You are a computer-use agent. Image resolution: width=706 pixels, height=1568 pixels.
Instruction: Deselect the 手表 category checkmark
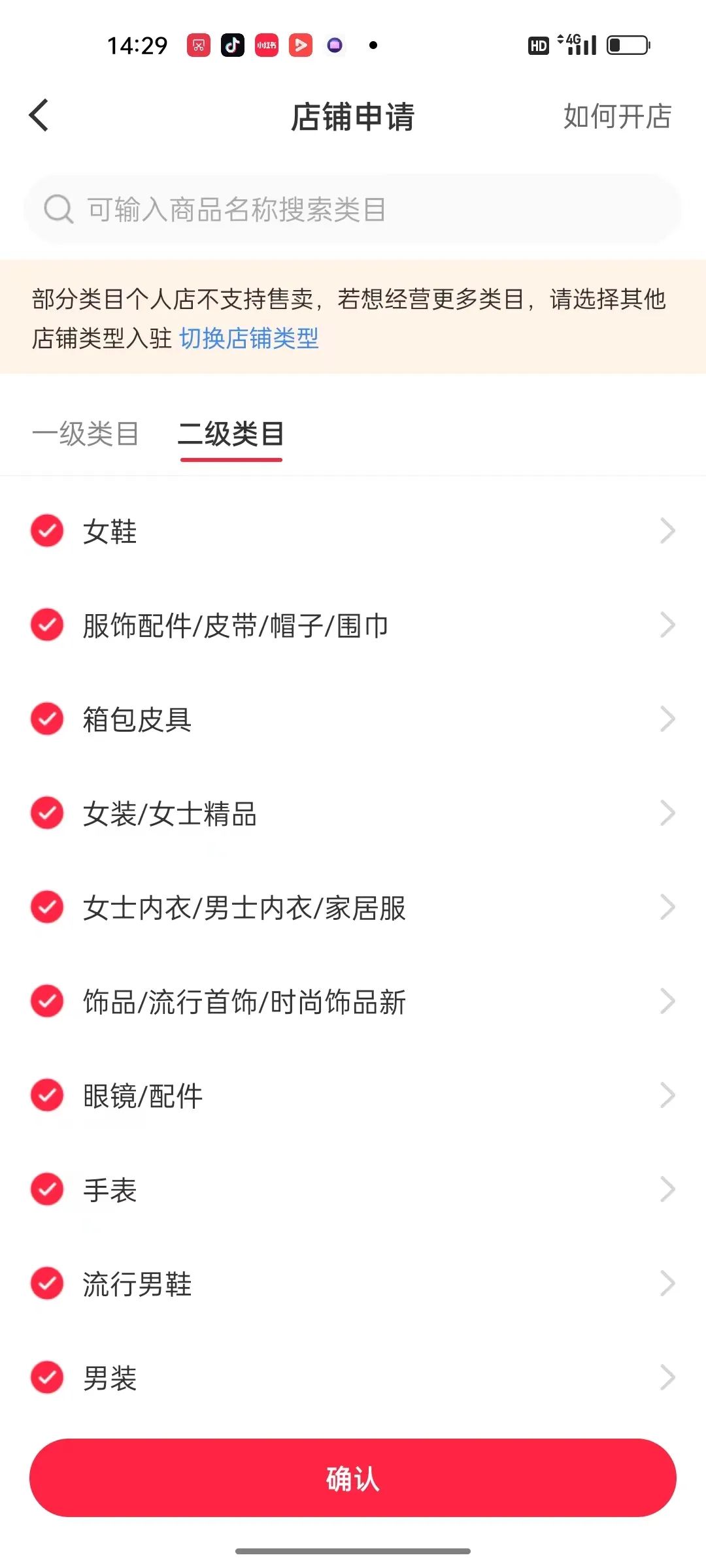pos(46,1190)
